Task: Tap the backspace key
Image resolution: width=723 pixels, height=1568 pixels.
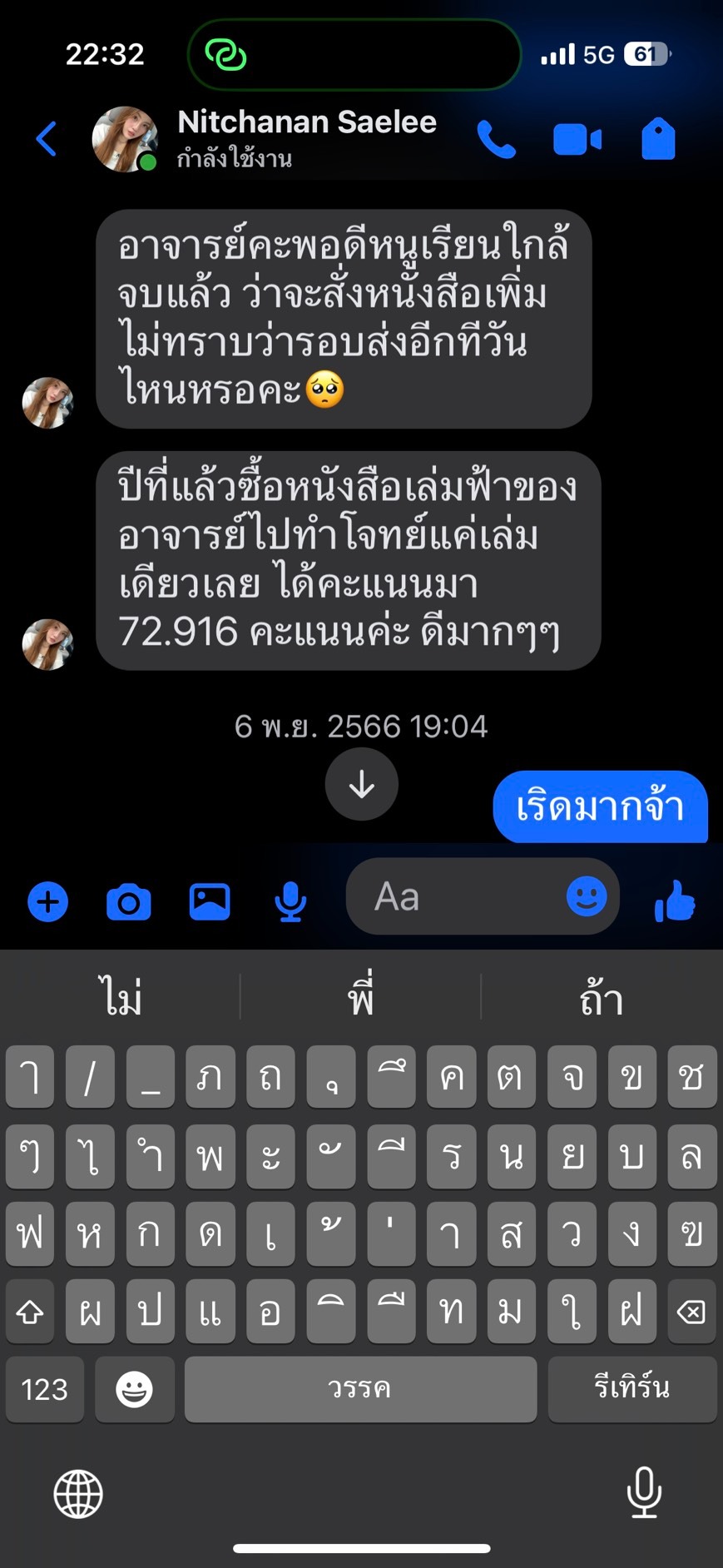Action: pos(691,1312)
